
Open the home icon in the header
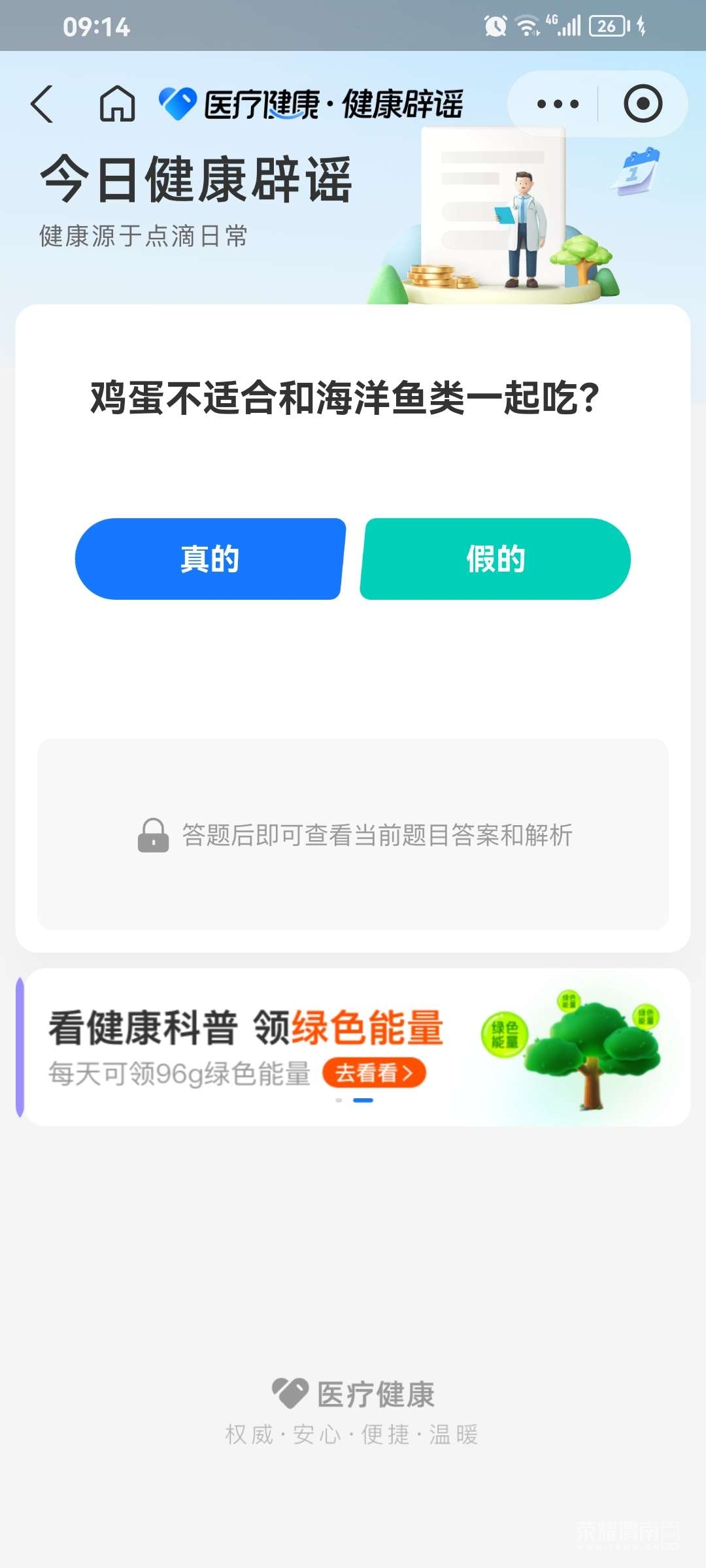[117, 104]
